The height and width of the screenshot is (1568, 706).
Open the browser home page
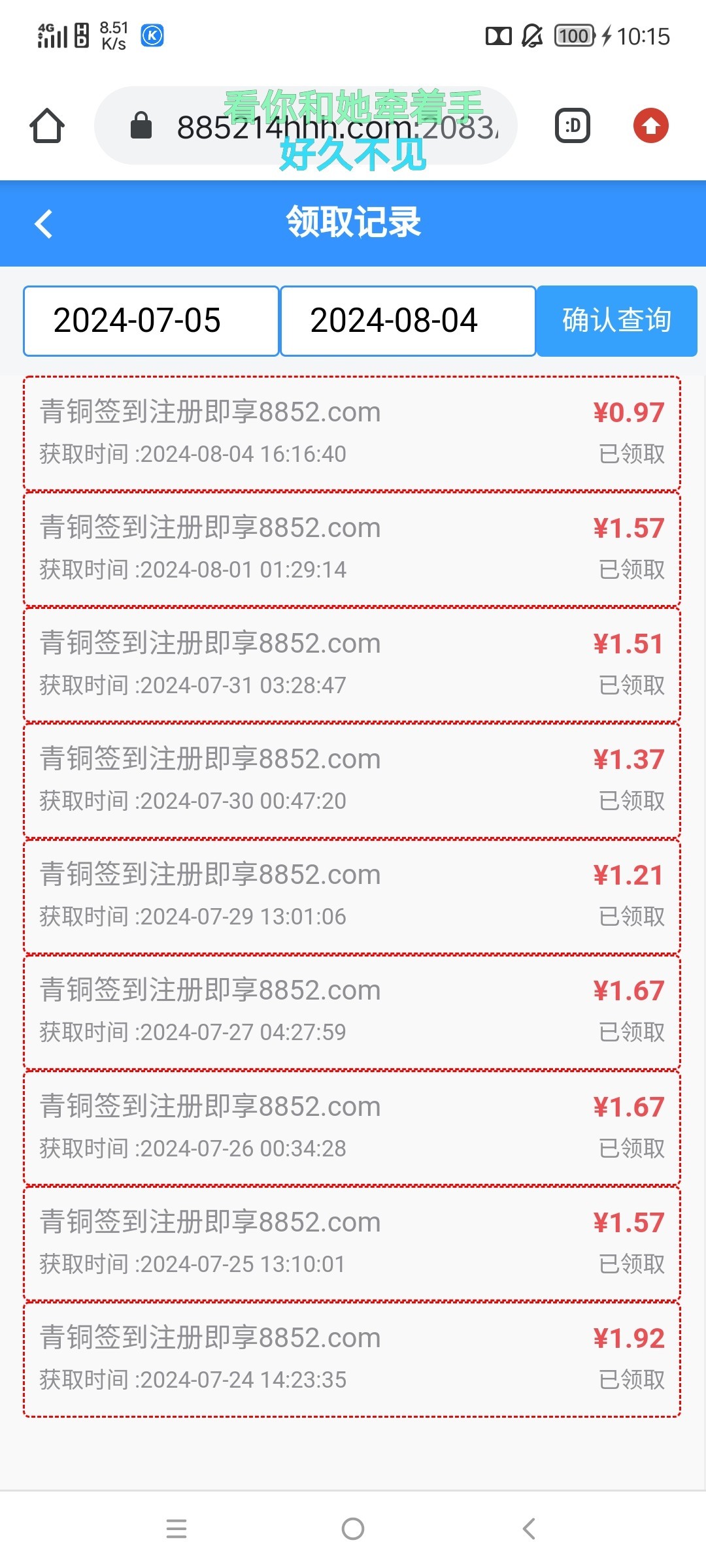(47, 125)
